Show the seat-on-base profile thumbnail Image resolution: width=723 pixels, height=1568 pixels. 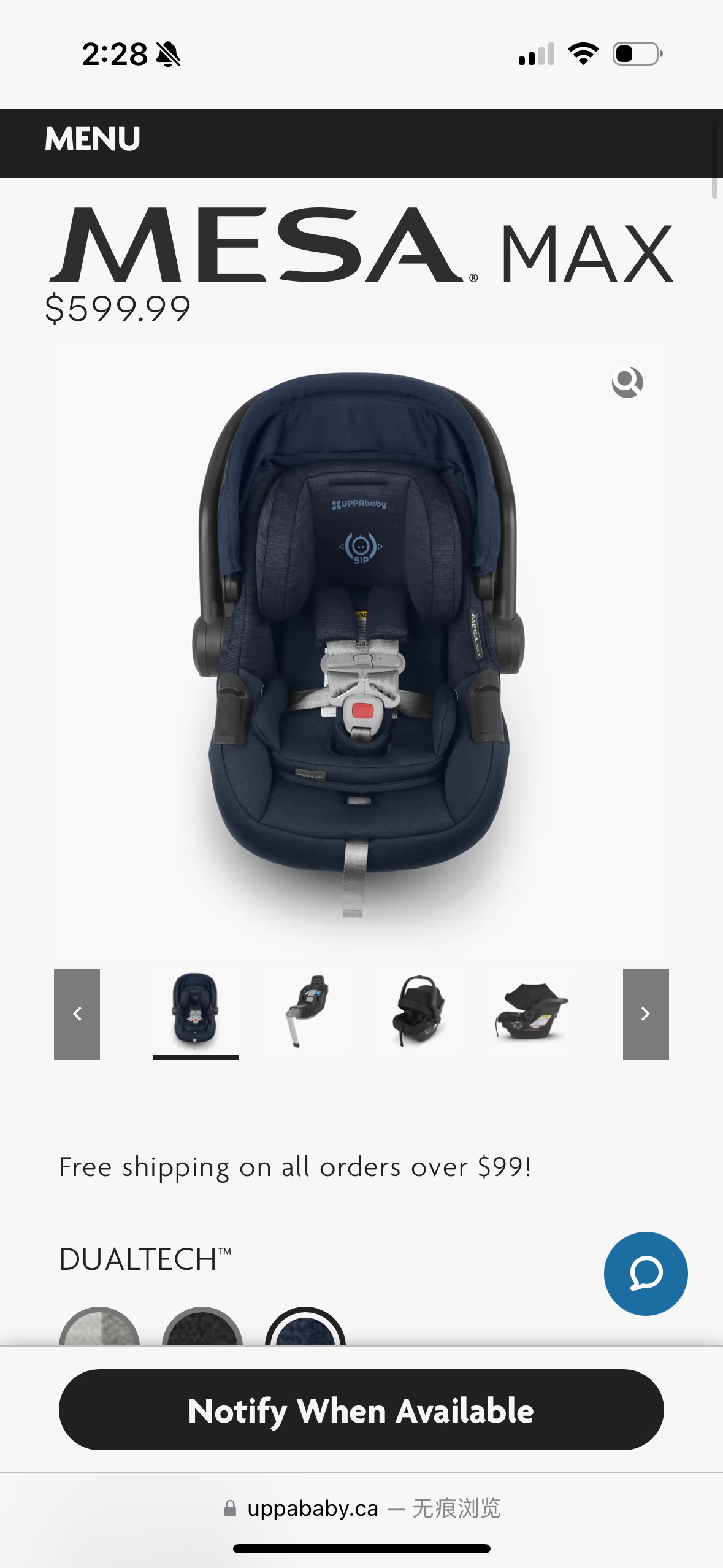[x=532, y=1010]
